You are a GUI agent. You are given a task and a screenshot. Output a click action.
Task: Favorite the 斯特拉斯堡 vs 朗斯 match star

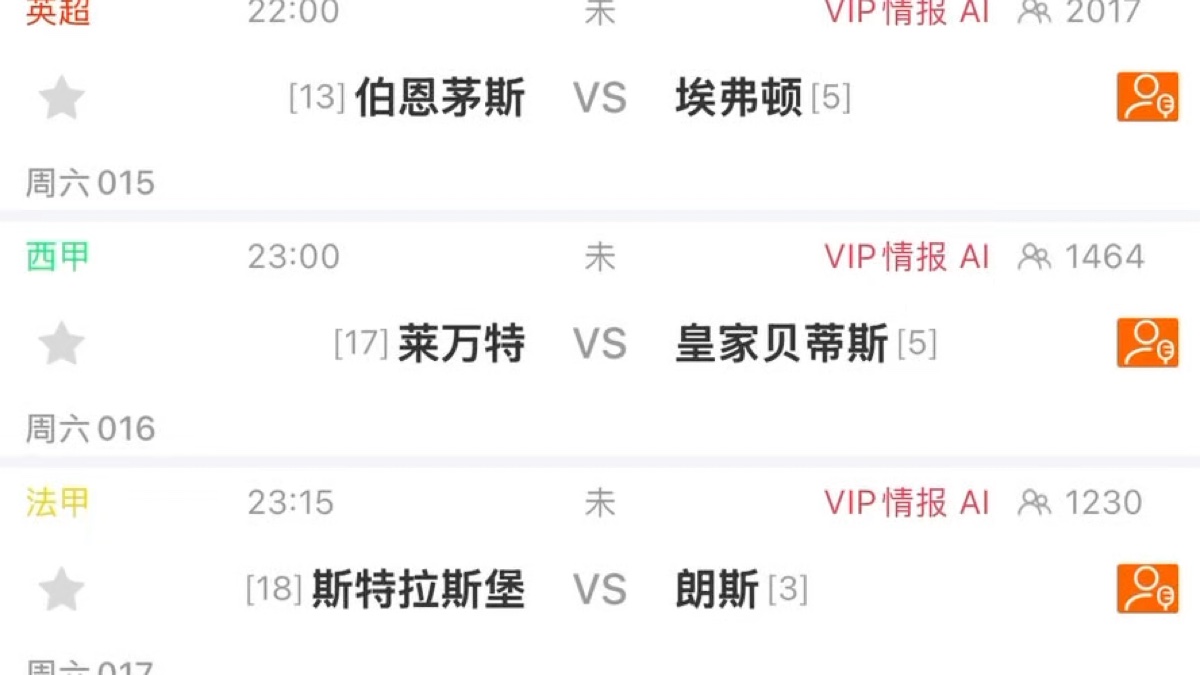[x=61, y=589]
